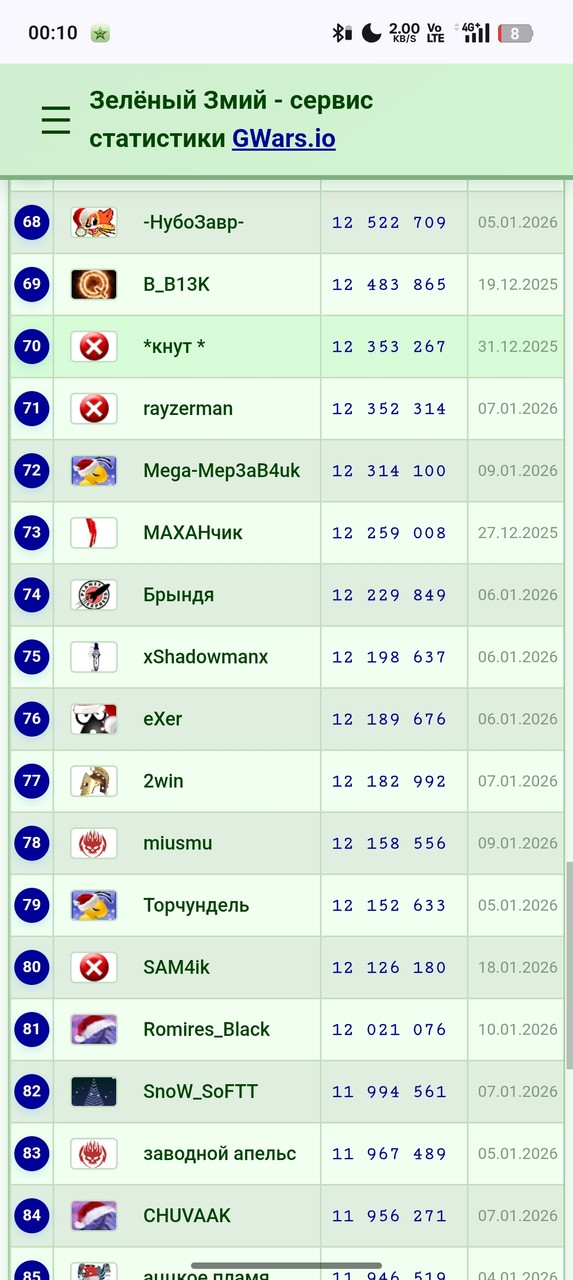Follow the GWars.io link in header
This screenshot has width=573, height=1280.
[x=284, y=138]
